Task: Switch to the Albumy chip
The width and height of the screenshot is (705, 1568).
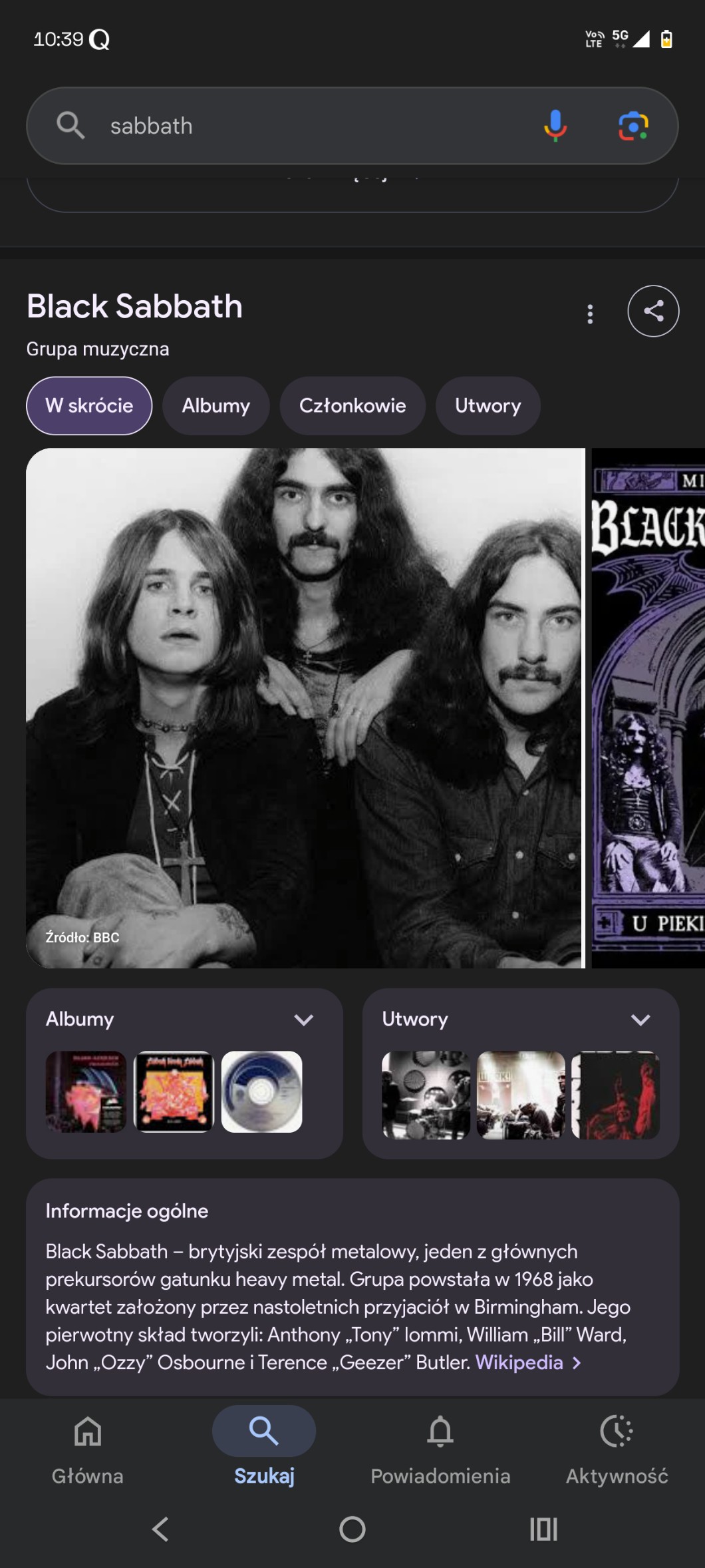Action: pyautogui.click(x=215, y=405)
